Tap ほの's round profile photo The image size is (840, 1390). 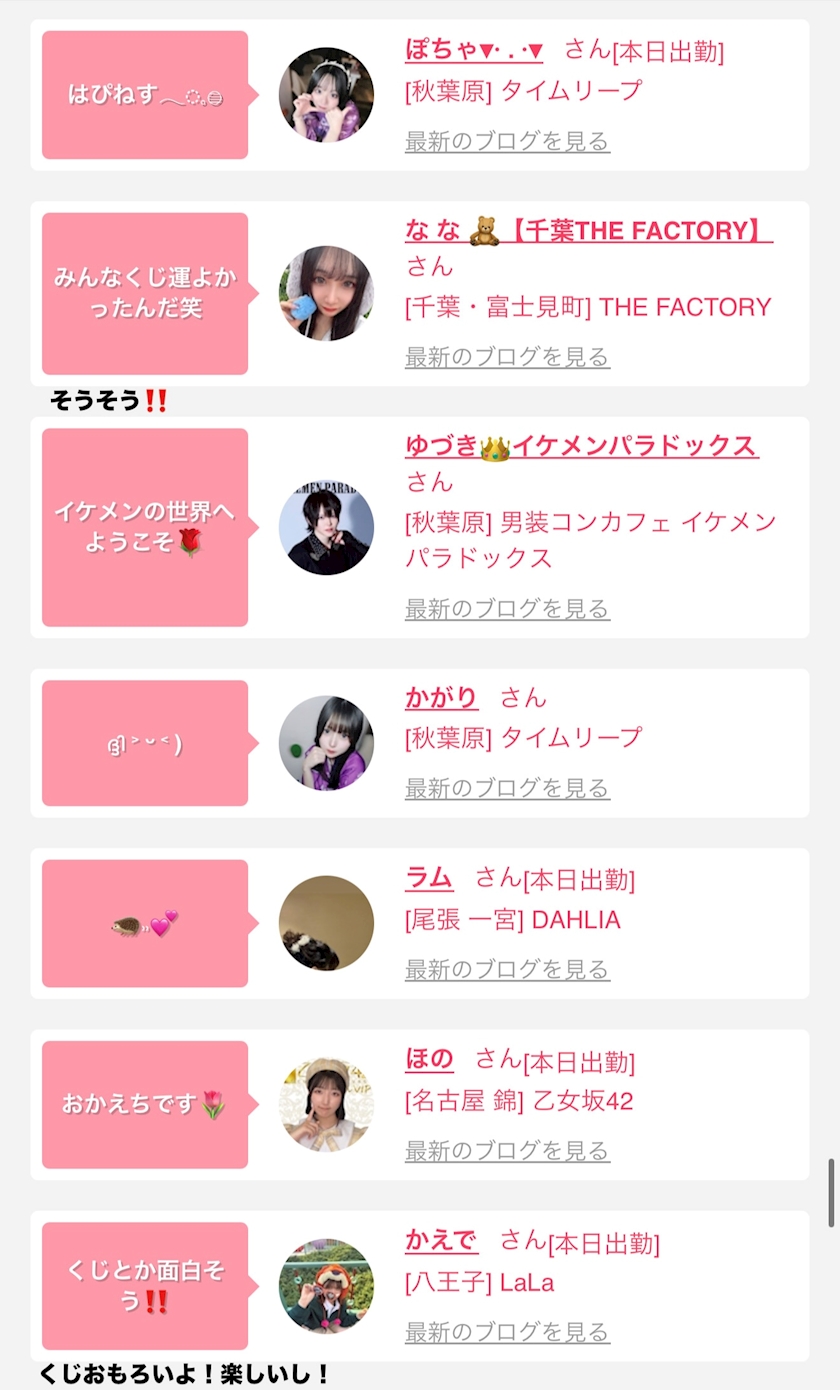[326, 1104]
